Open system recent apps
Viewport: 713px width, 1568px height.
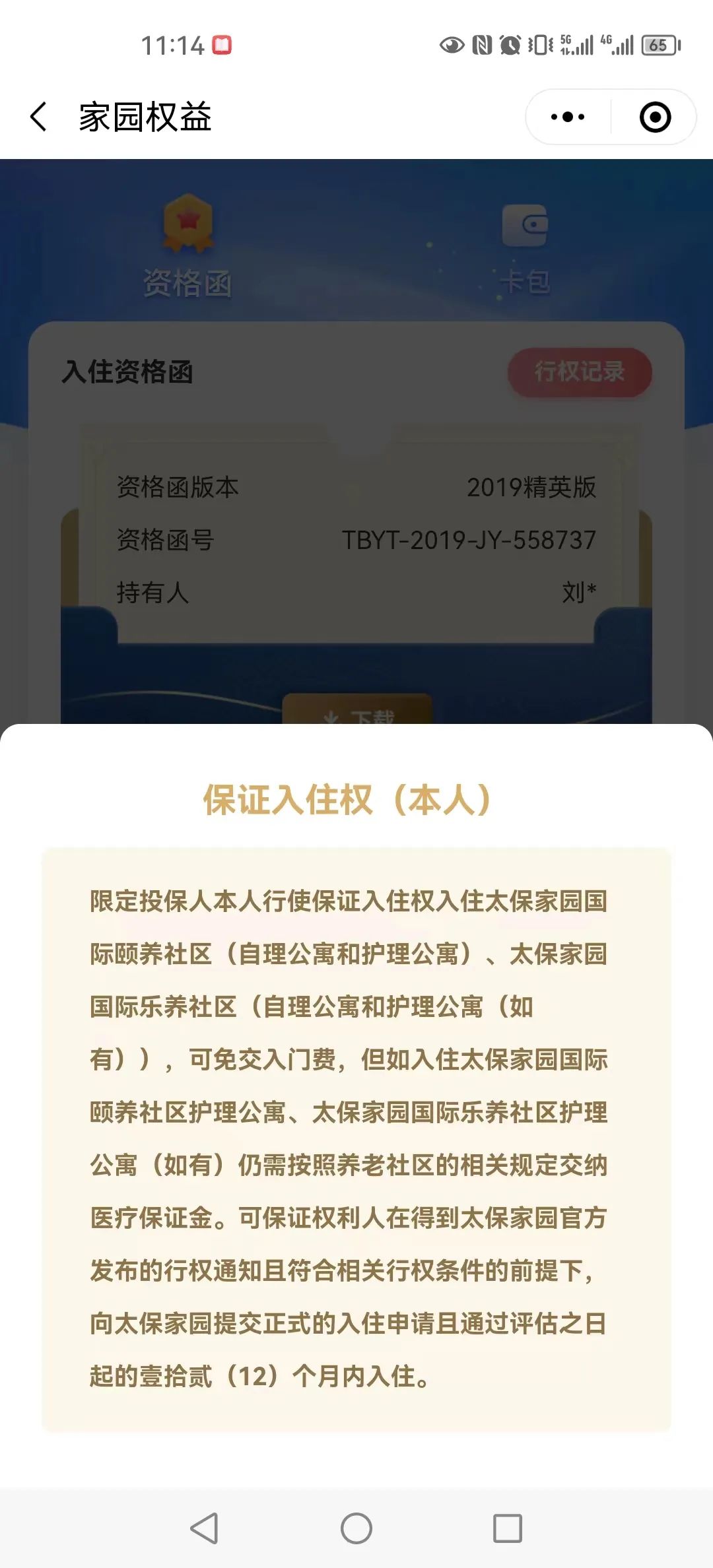pyautogui.click(x=507, y=1528)
